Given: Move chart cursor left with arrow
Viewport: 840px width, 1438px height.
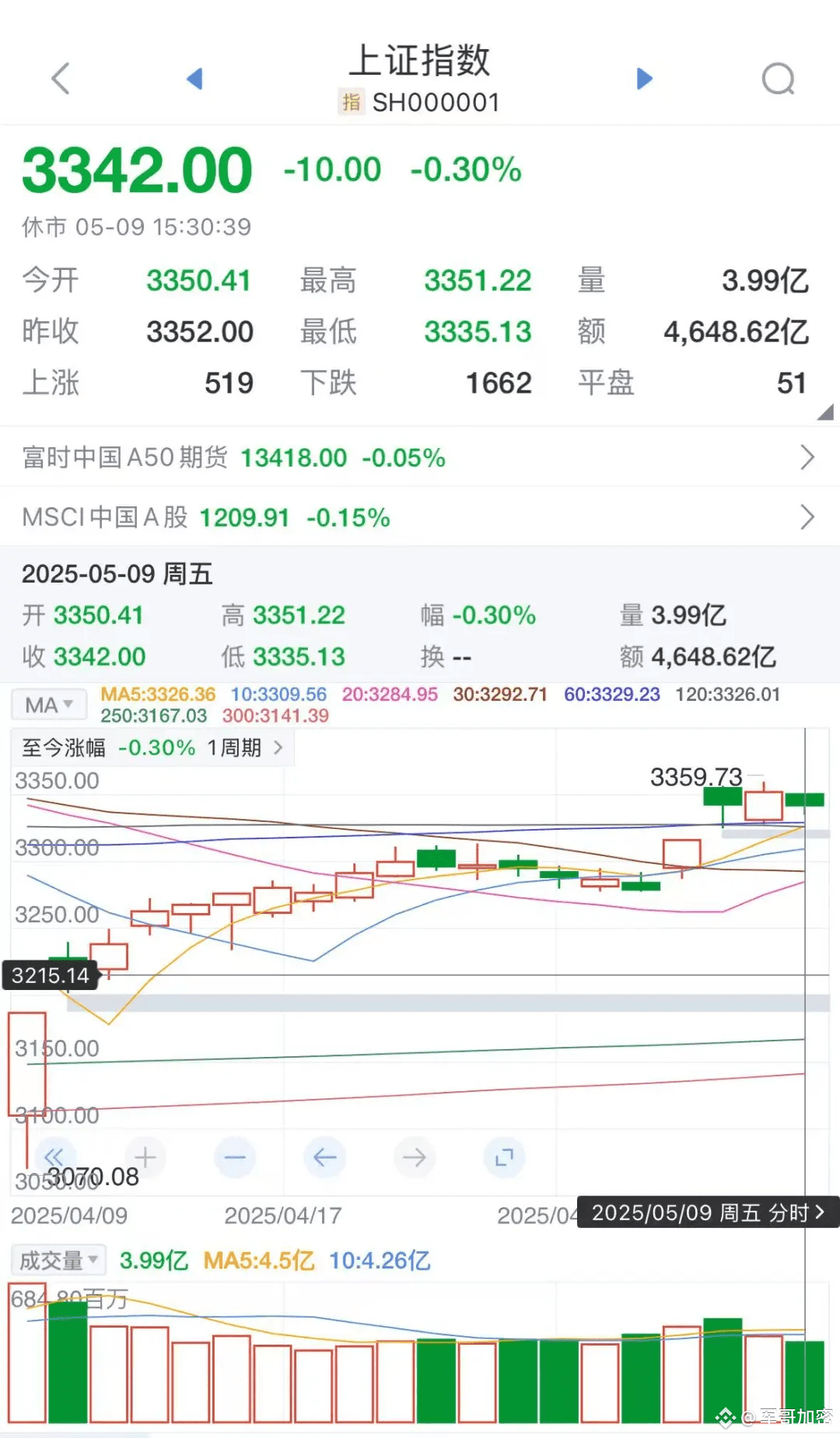Looking at the screenshot, I should [324, 1157].
